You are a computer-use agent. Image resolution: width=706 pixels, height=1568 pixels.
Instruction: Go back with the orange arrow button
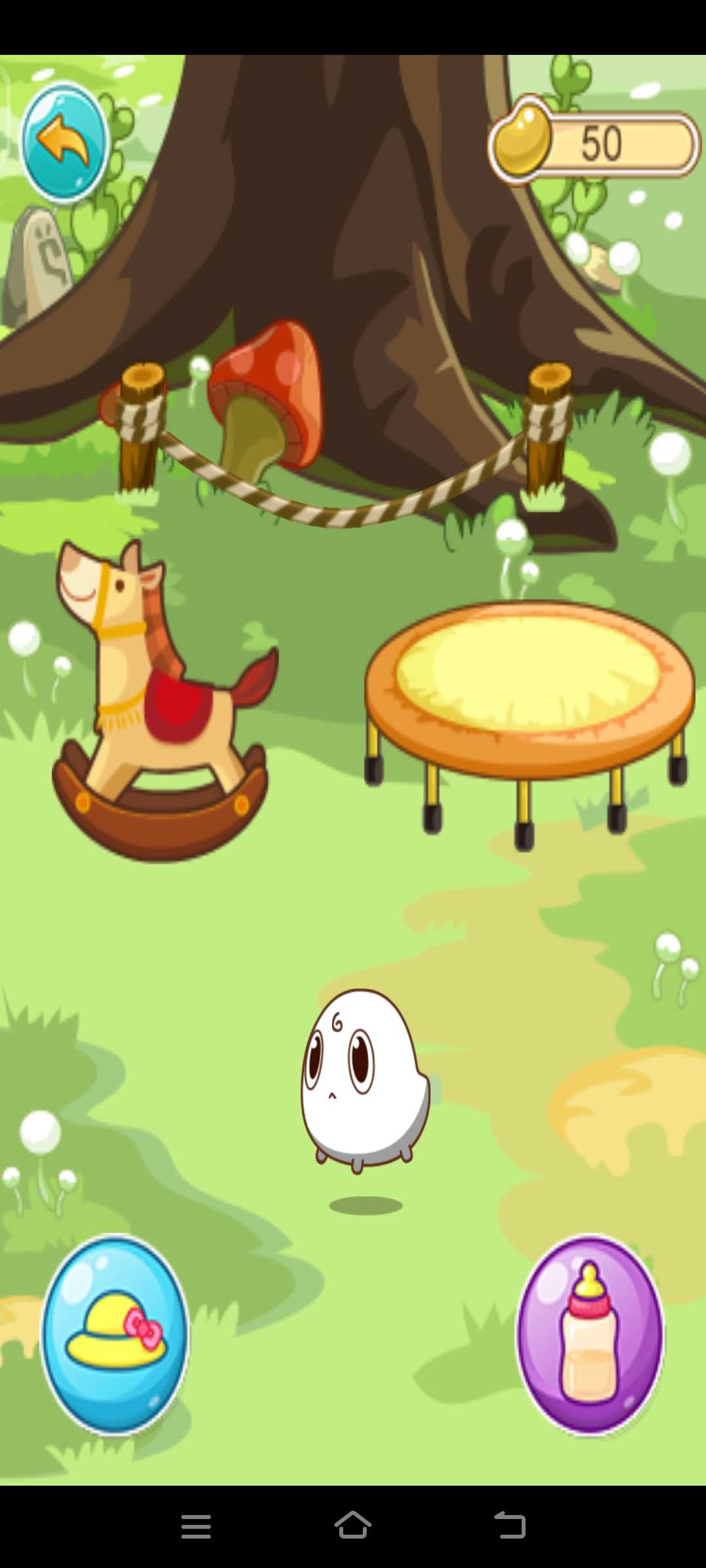(x=64, y=142)
